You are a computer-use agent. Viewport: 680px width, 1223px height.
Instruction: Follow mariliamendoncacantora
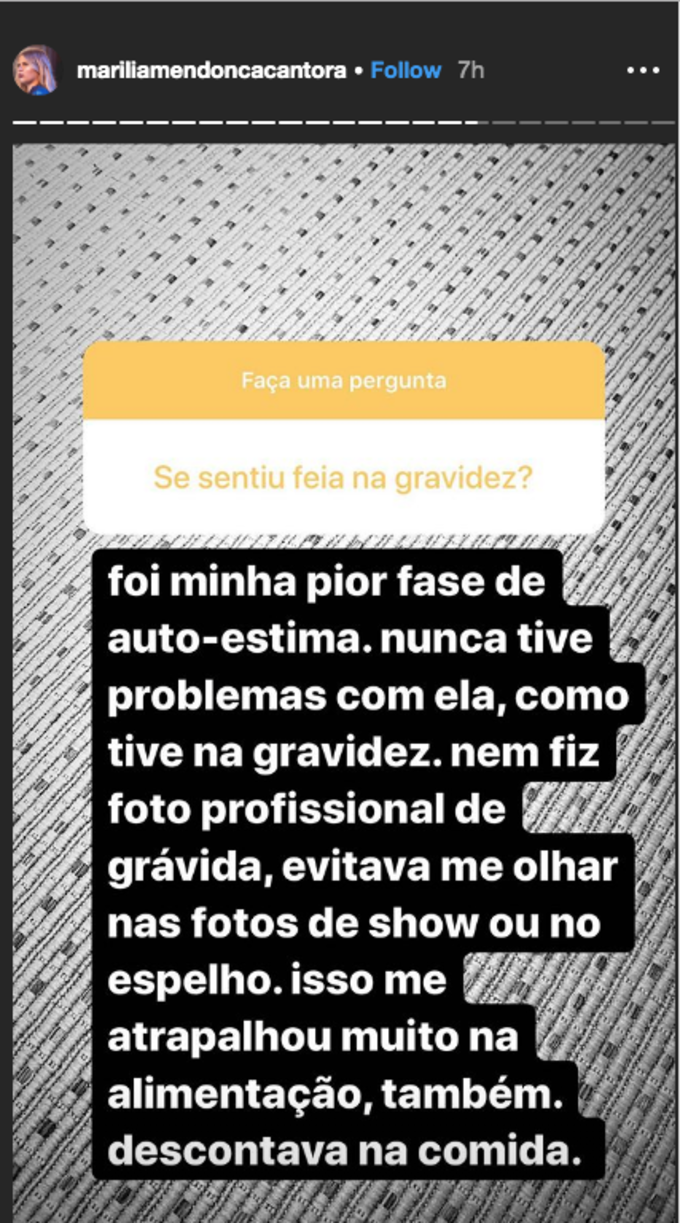(406, 71)
